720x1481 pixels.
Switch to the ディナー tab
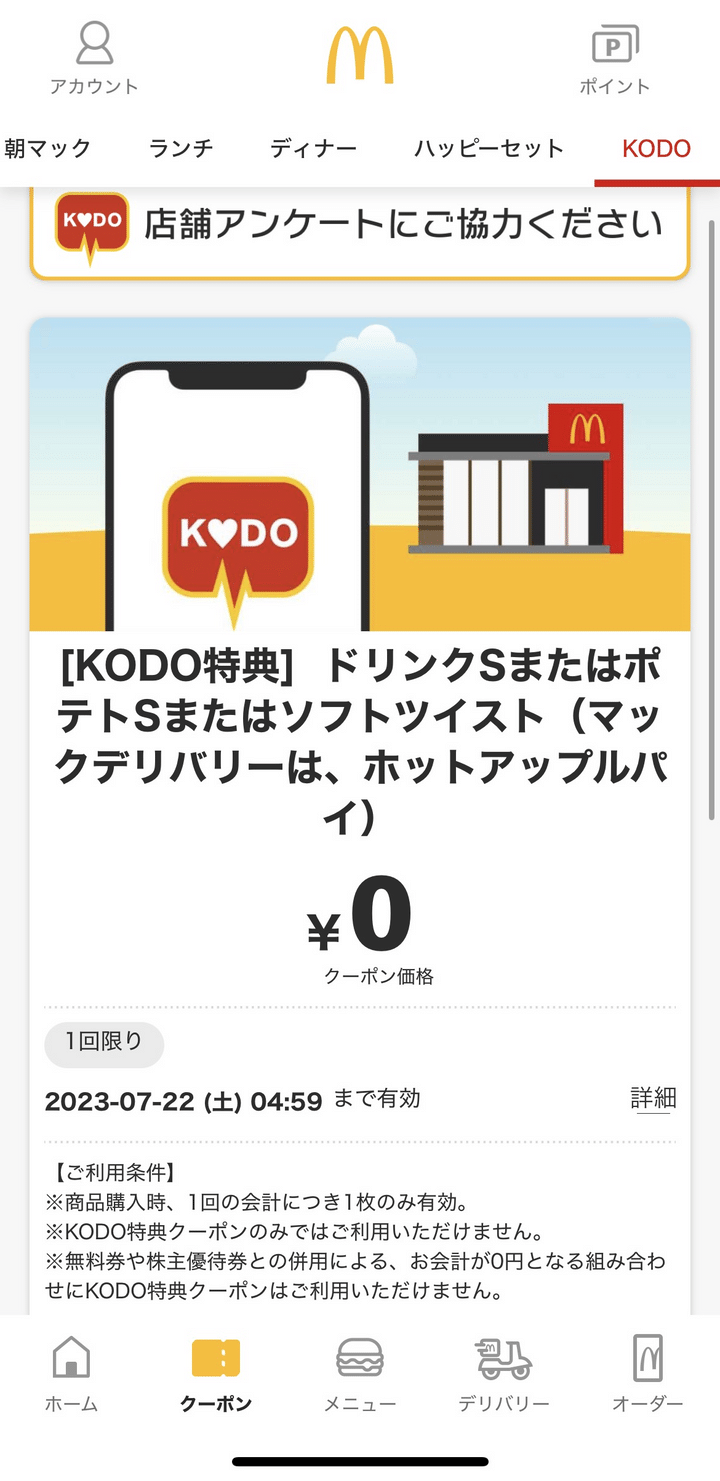(x=313, y=149)
